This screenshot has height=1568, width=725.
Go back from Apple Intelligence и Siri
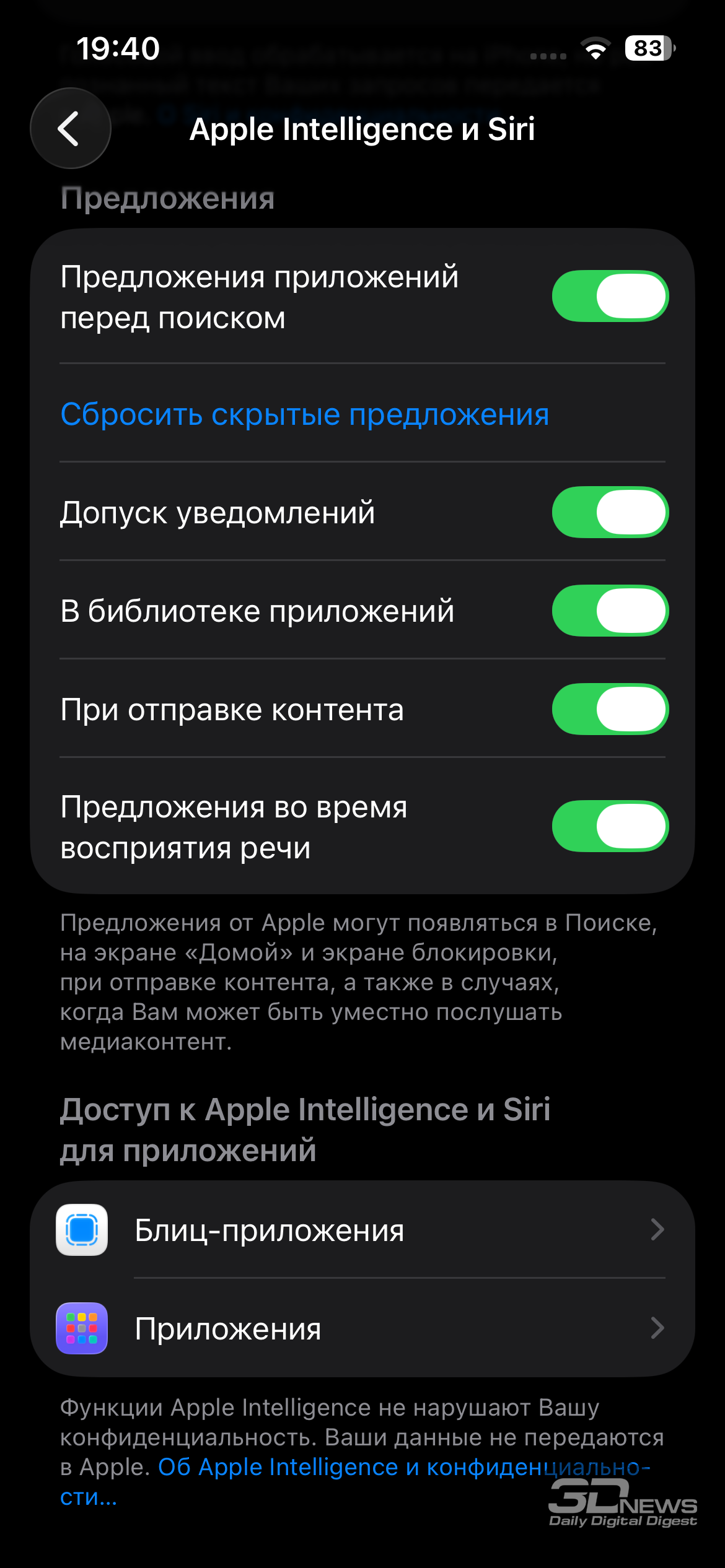click(70, 128)
